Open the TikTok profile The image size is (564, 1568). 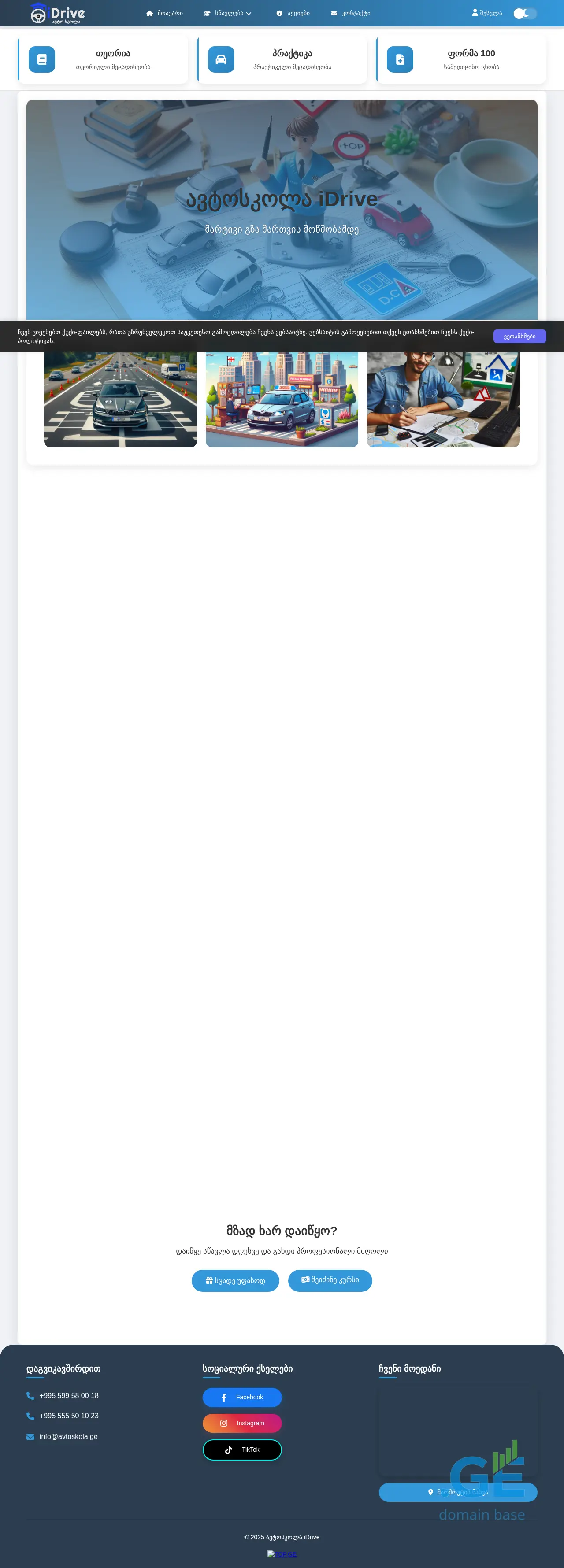tap(242, 1450)
